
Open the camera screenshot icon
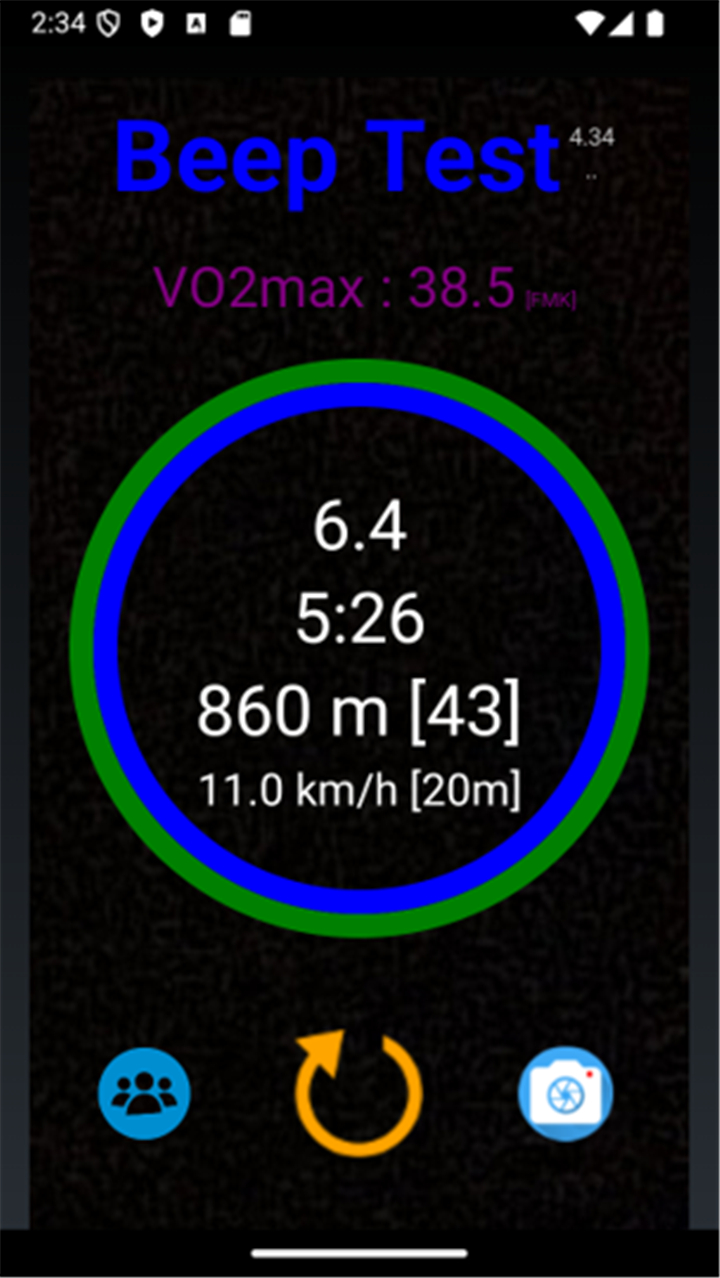coord(565,1093)
